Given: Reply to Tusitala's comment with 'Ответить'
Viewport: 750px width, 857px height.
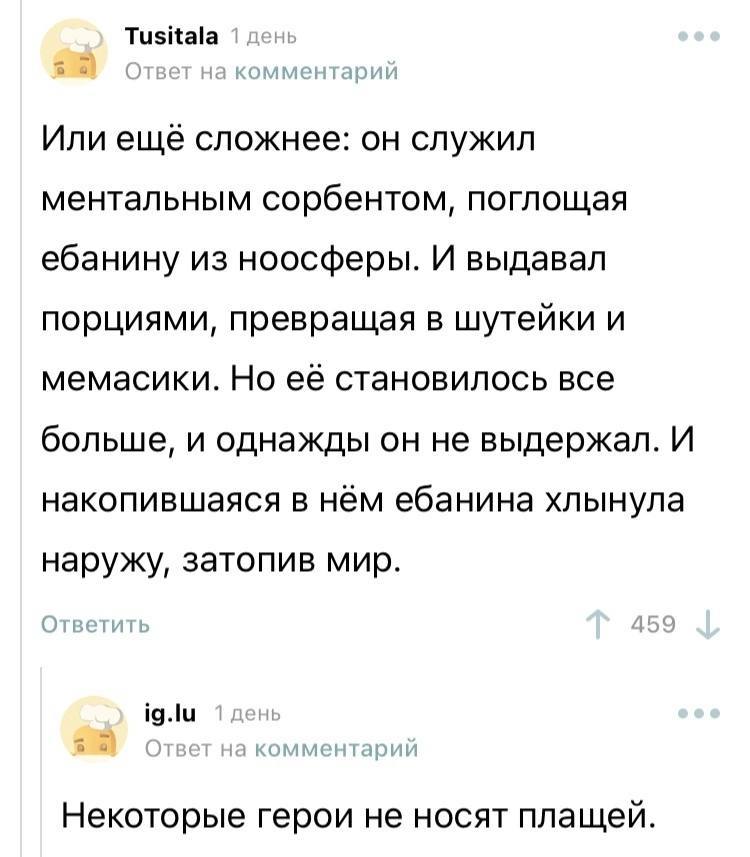Looking at the screenshot, I should pyautogui.click(x=95, y=624).
